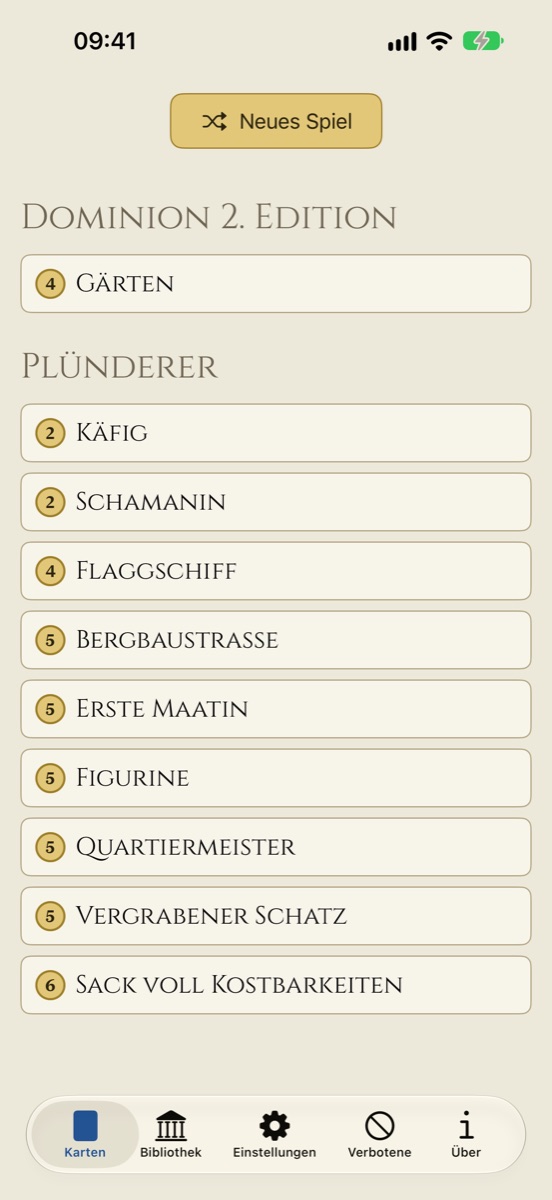Go to the Einstellungen tab

(275, 1135)
